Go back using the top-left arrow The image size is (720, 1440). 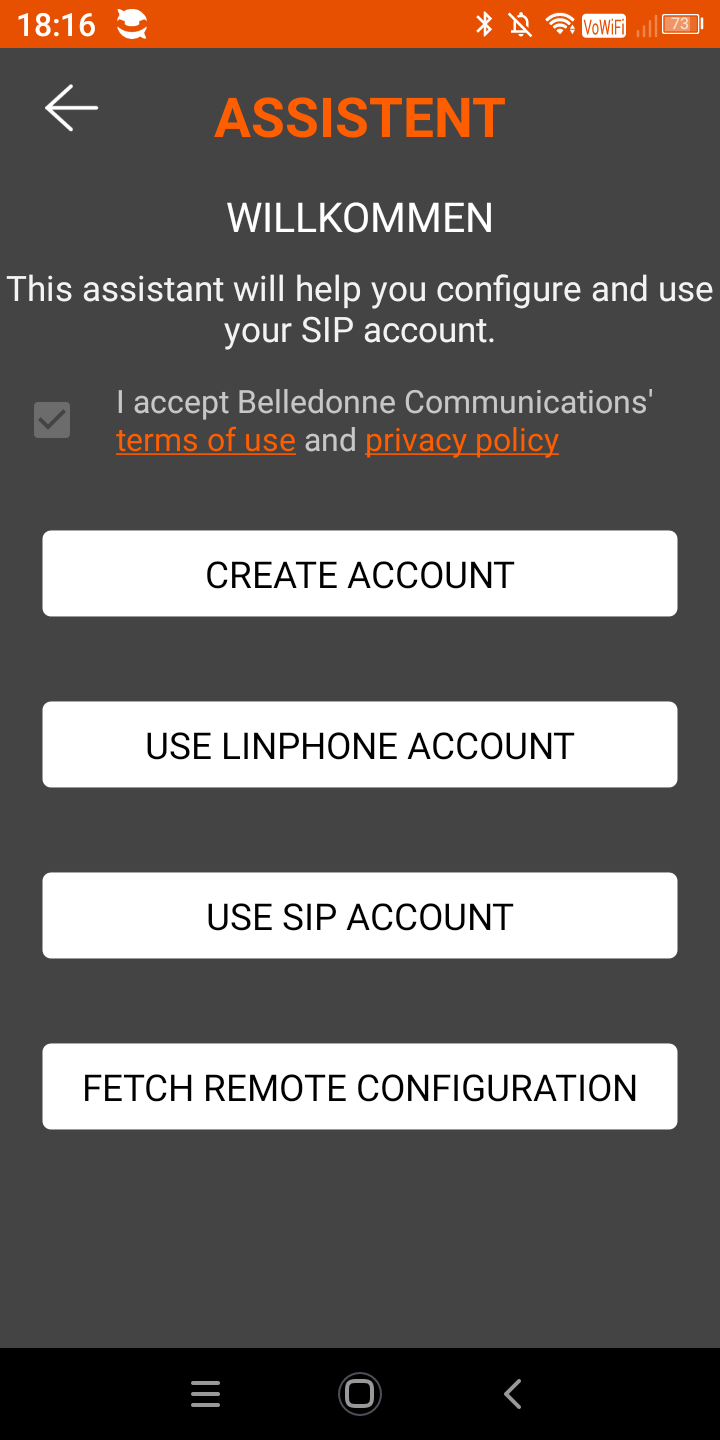click(71, 108)
